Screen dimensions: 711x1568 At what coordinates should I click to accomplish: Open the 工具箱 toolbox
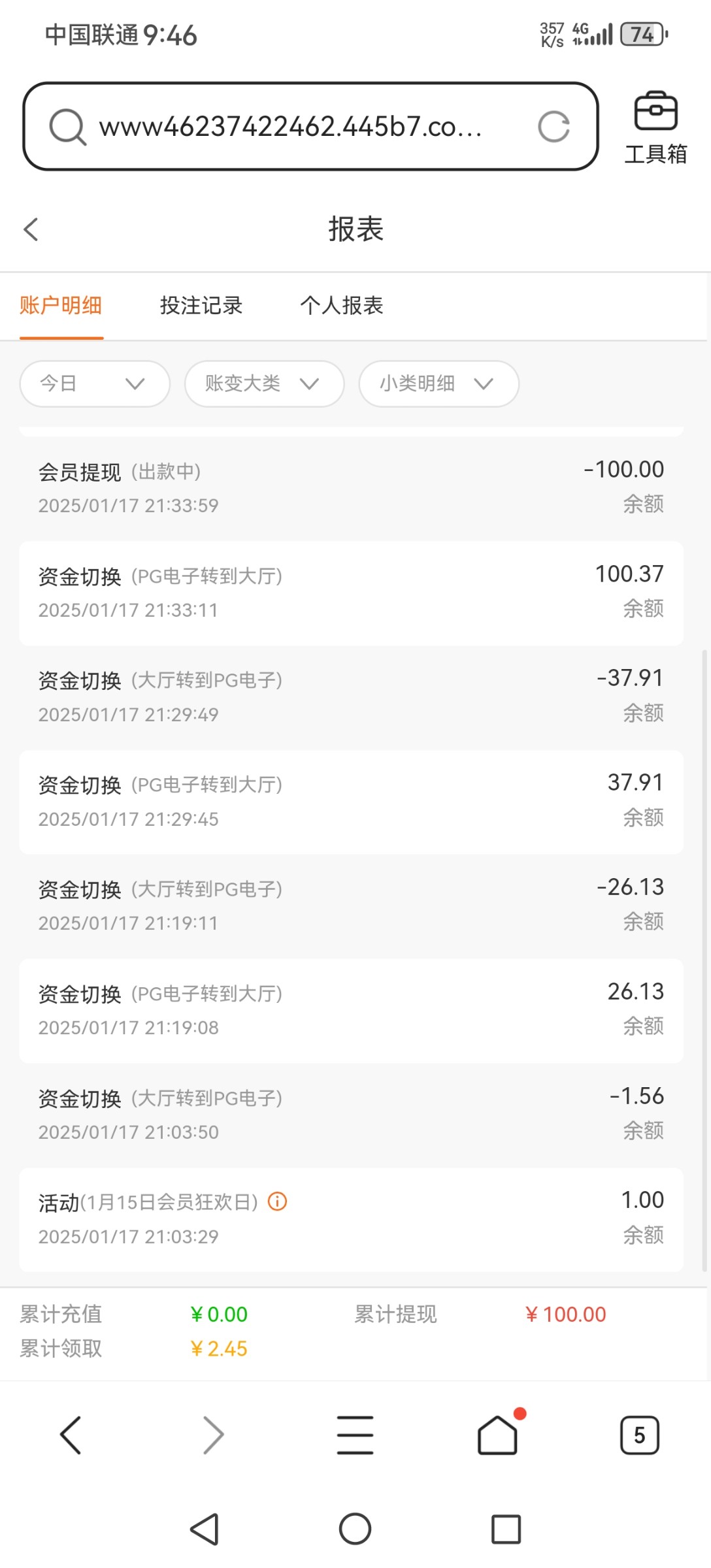pyautogui.click(x=655, y=128)
